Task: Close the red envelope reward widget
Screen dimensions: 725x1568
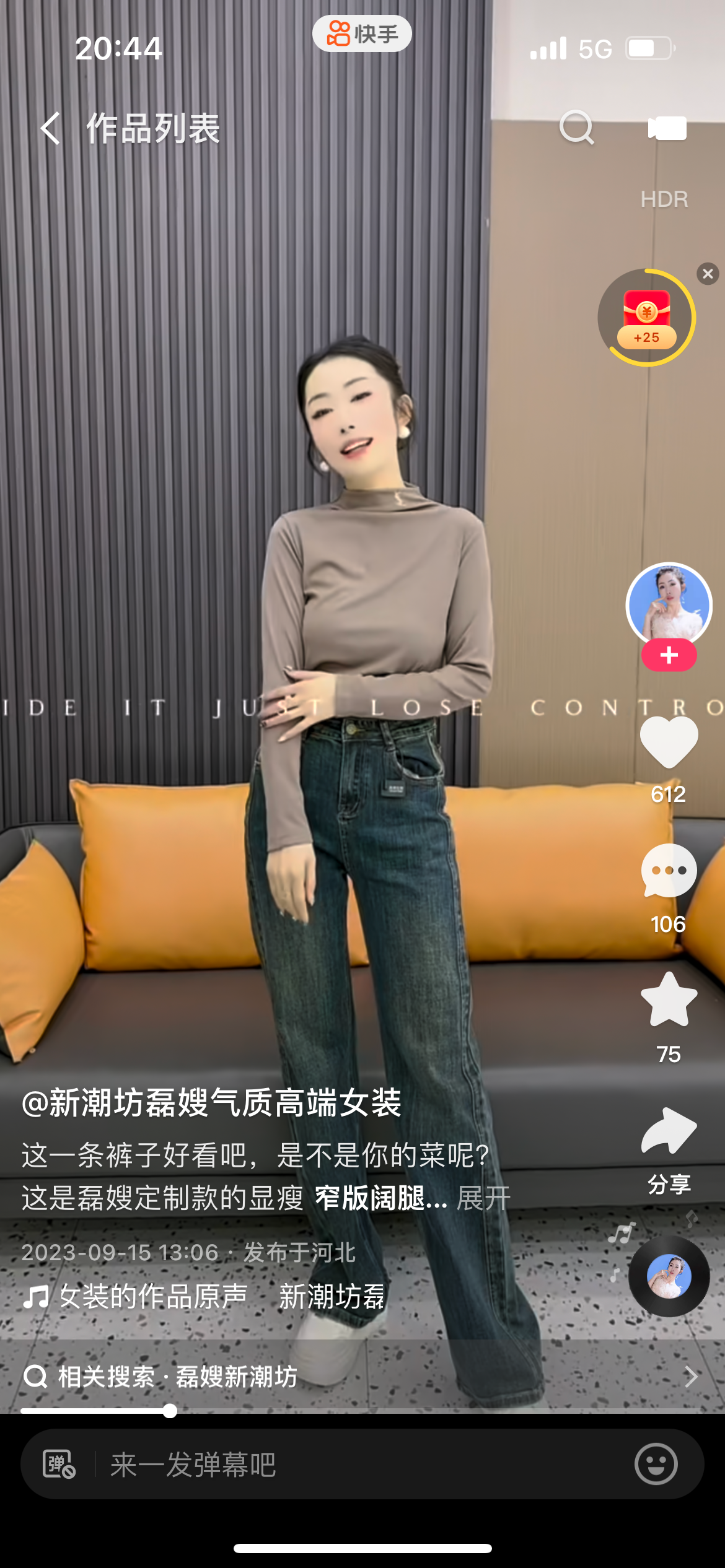Action: pyautogui.click(x=708, y=273)
